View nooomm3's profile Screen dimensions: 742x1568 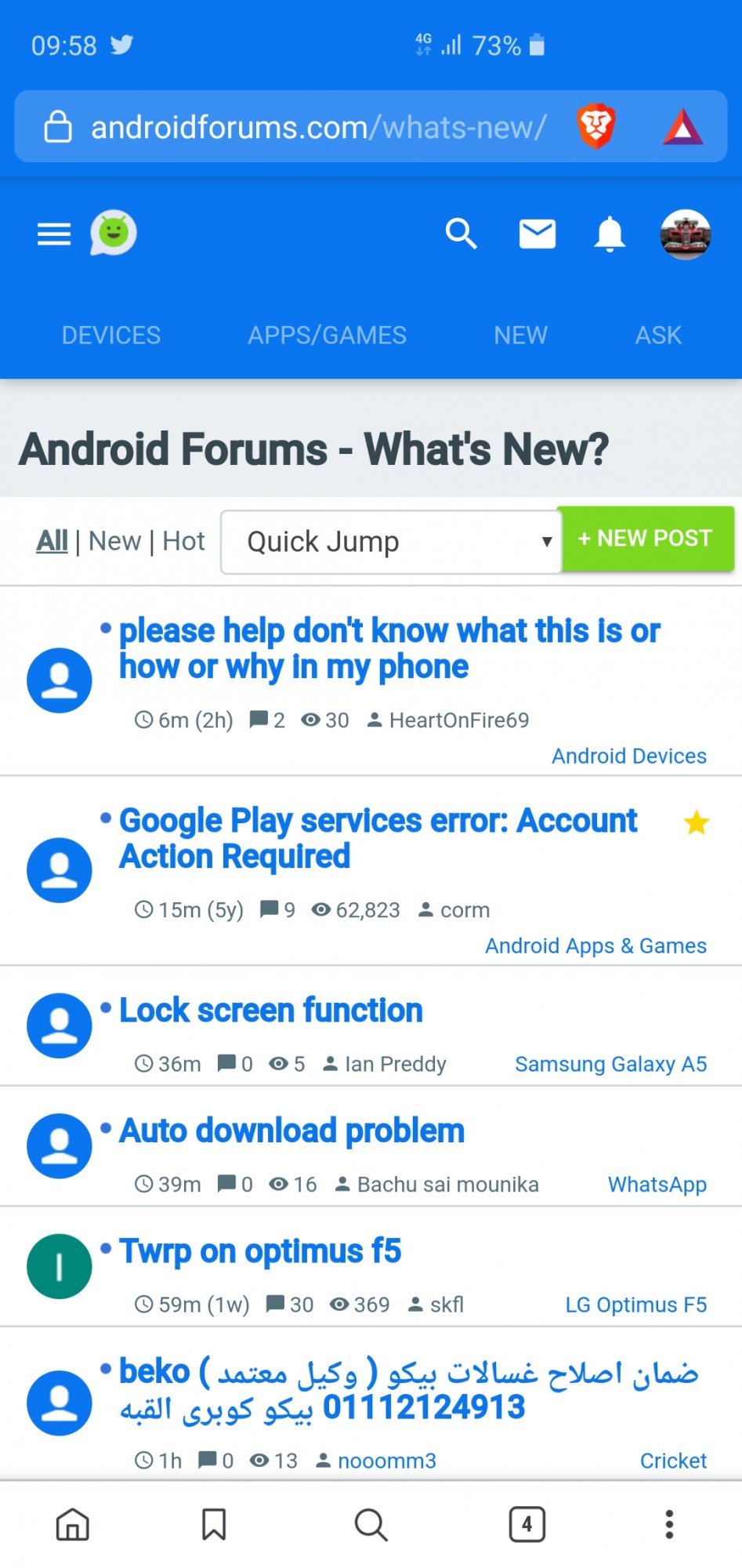(386, 1461)
